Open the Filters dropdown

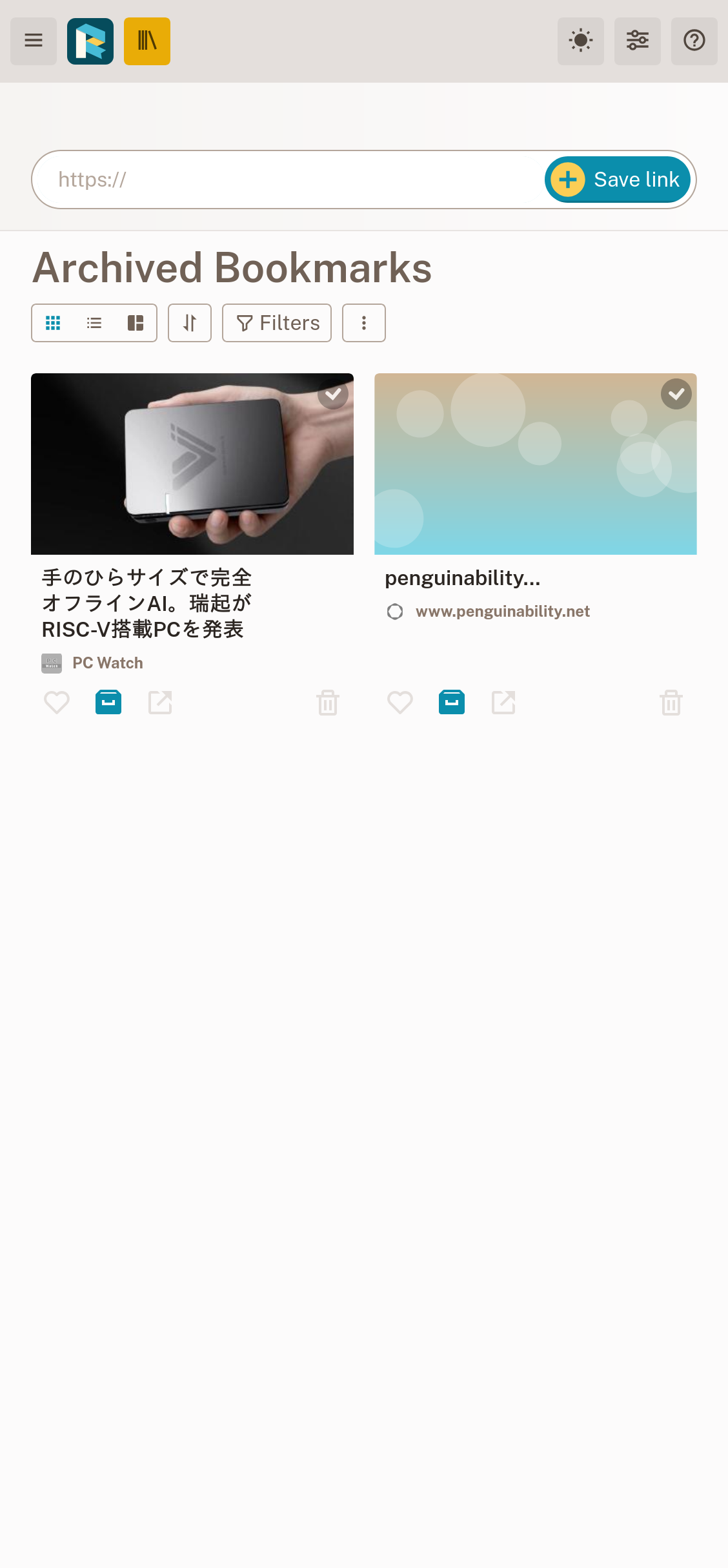pyautogui.click(x=276, y=323)
